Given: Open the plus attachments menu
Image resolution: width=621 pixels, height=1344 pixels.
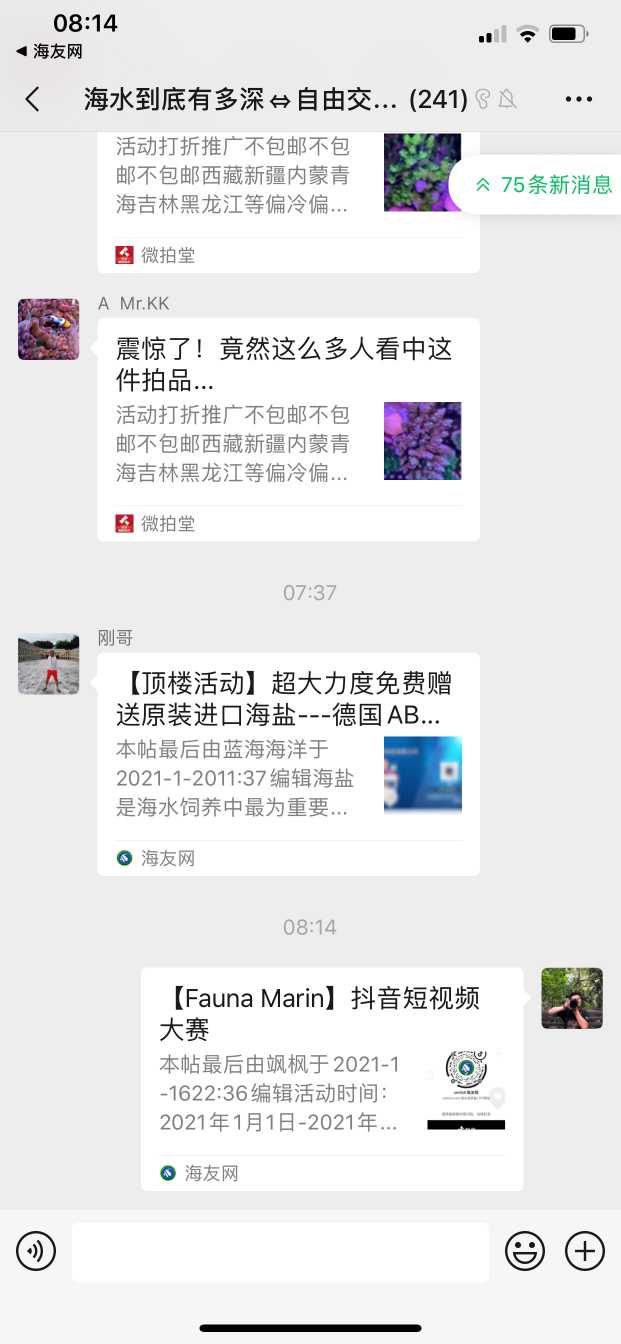Looking at the screenshot, I should click(x=585, y=1251).
